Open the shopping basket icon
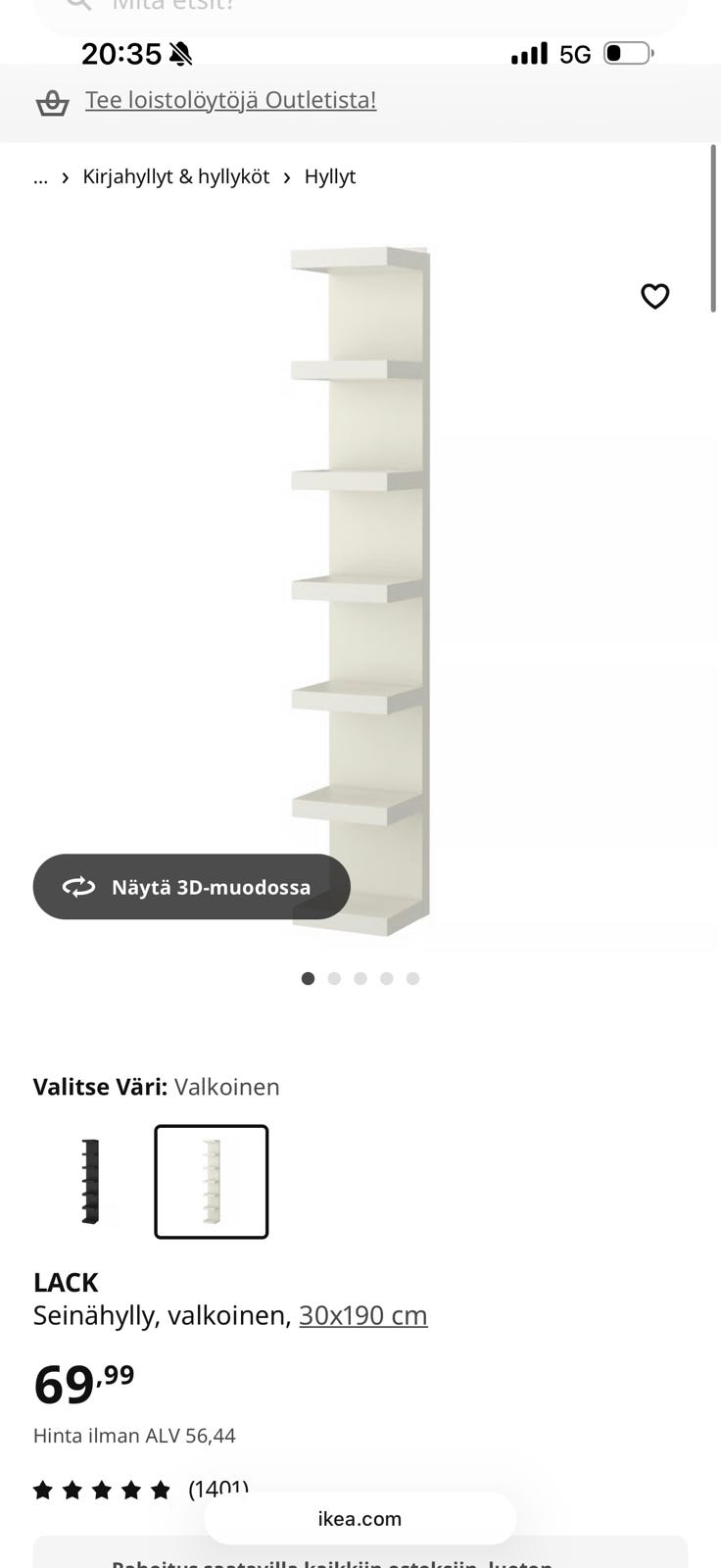This screenshot has height=1568, width=721. 54,102
